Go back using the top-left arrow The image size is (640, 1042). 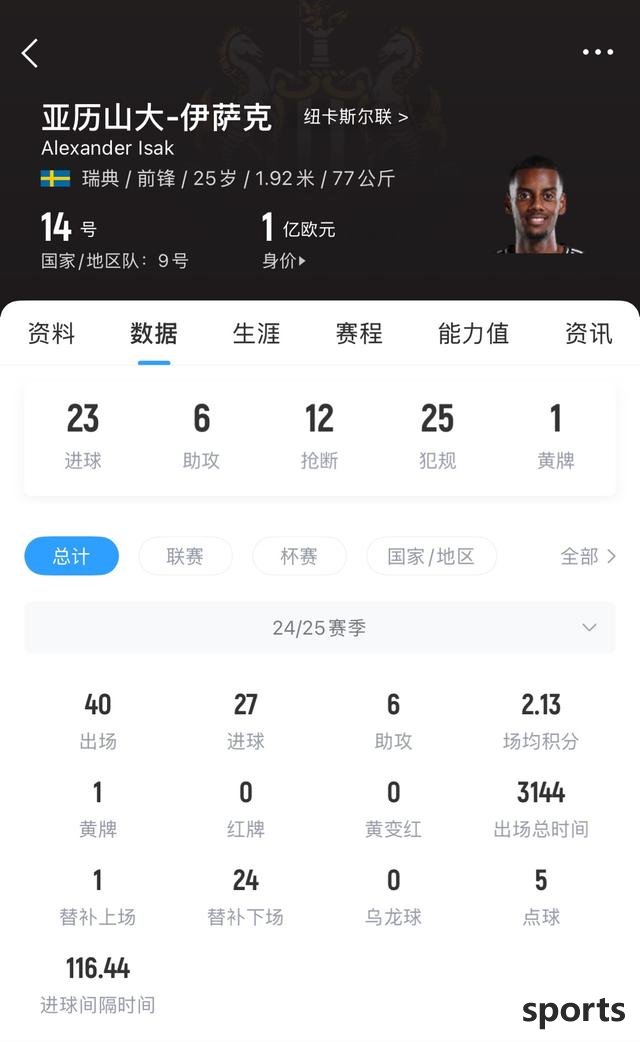pyautogui.click(x=30, y=53)
